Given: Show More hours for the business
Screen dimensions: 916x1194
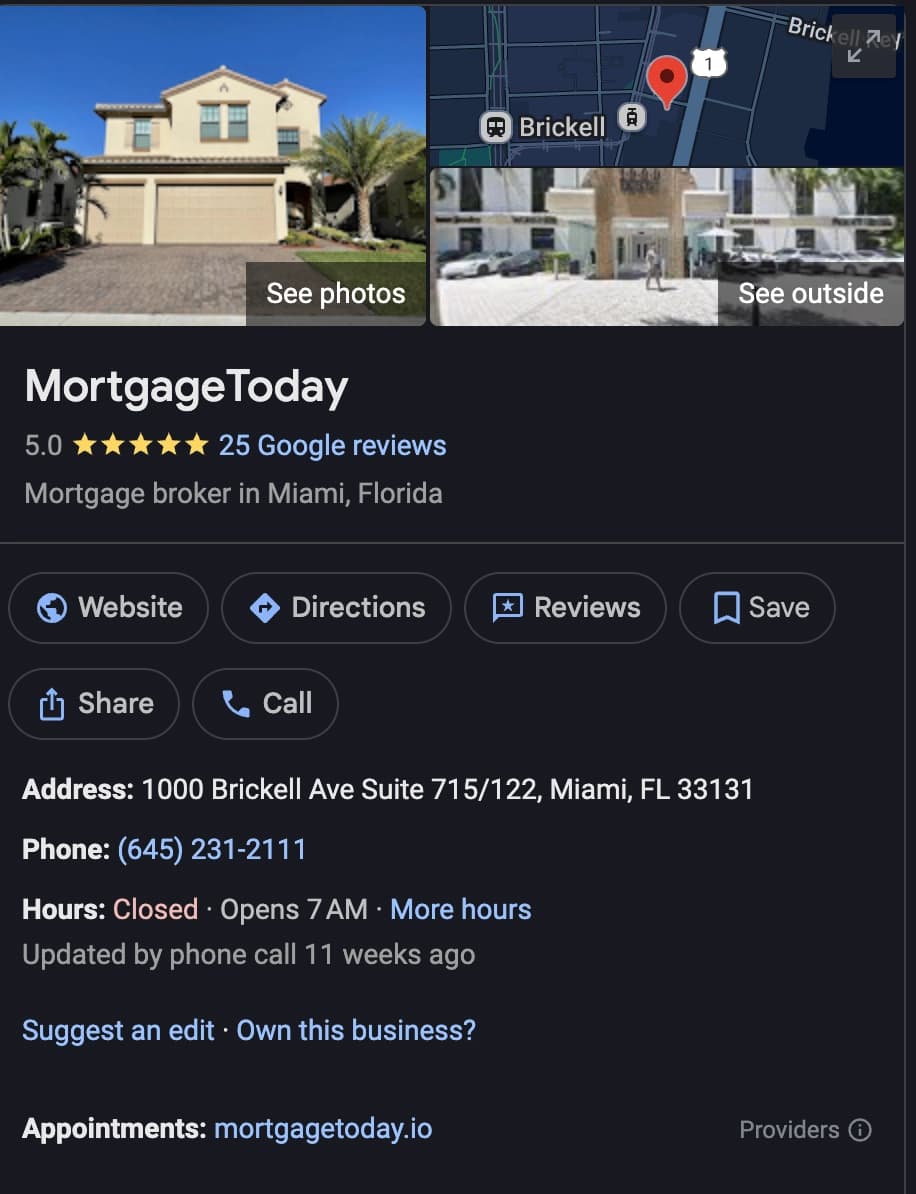Looking at the screenshot, I should pos(460,909).
